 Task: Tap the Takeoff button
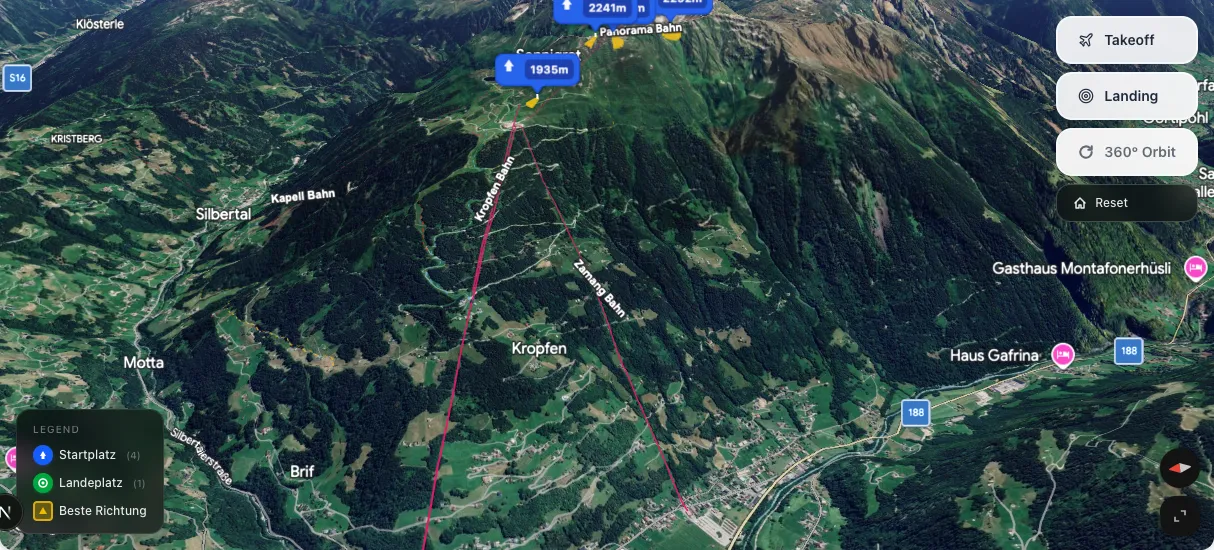(x=1126, y=40)
